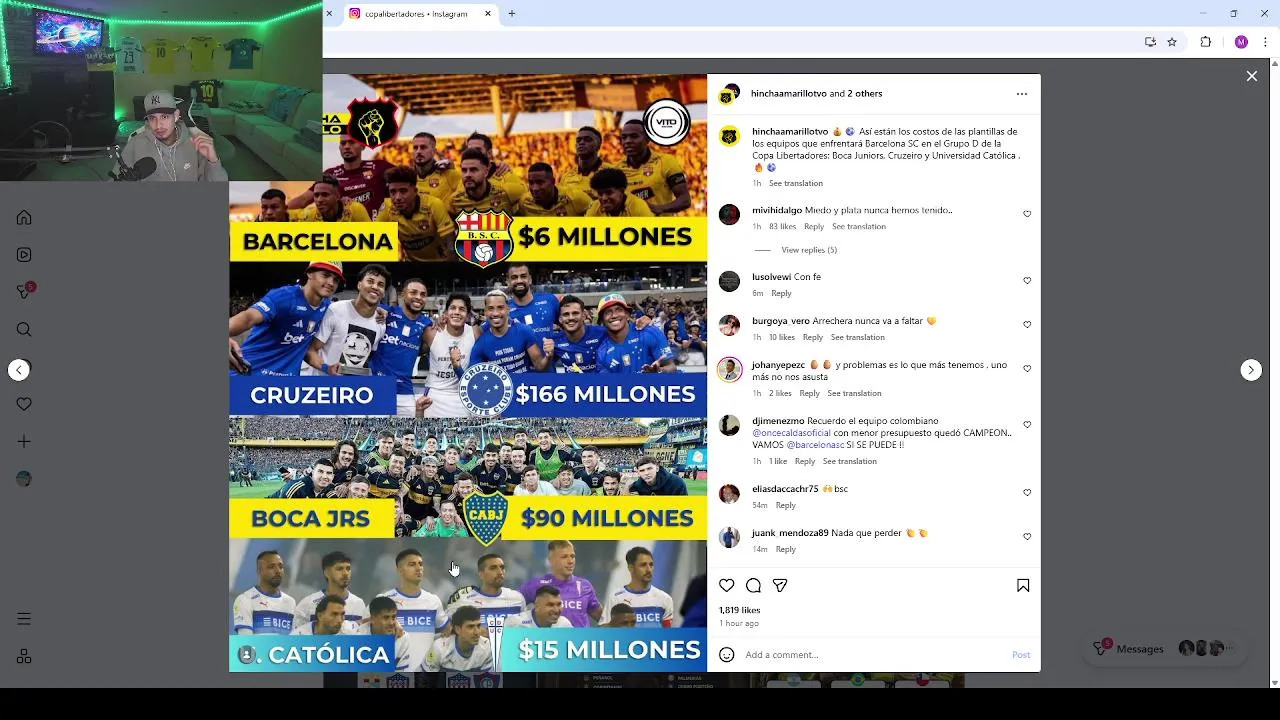Viewport: 1280px width, 720px height.
Task: See translation of the post caption
Action: click(x=795, y=183)
